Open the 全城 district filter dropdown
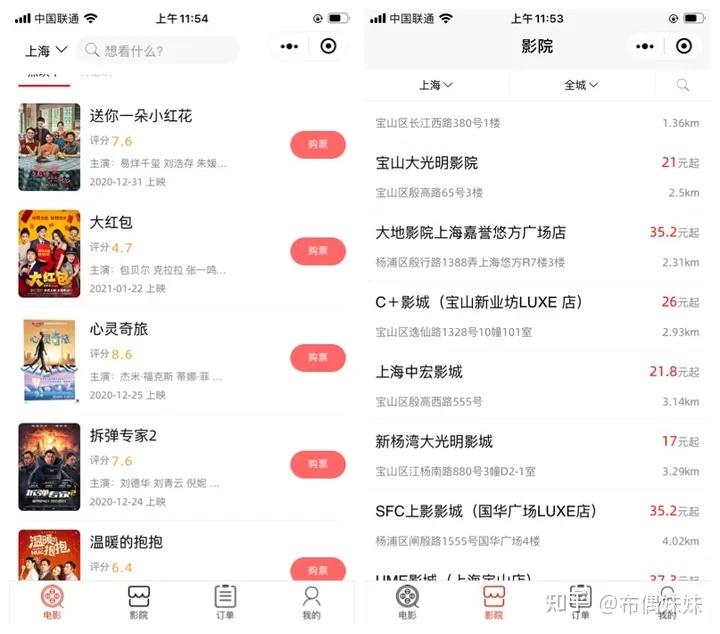The width and height of the screenshot is (720, 634). tap(581, 85)
